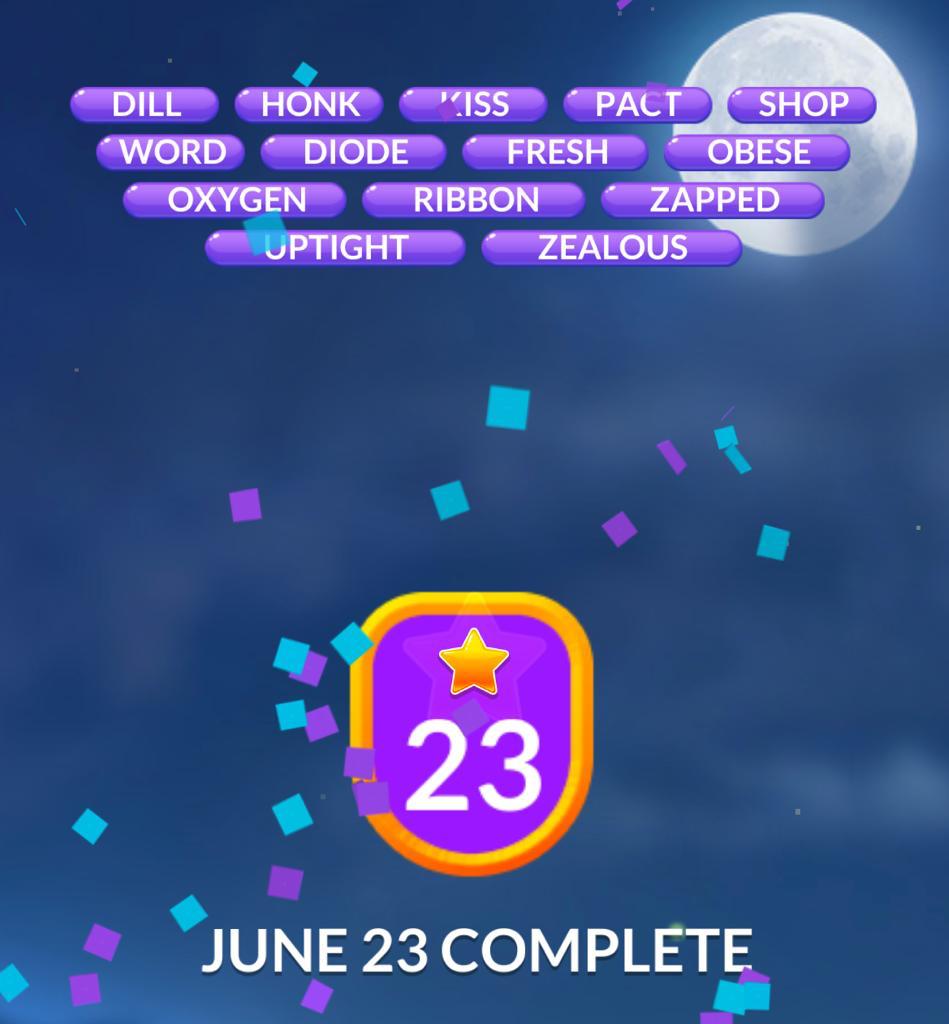Viewport: 949px width, 1024px height.
Task: Select the SHOP word pill
Action: click(x=802, y=104)
